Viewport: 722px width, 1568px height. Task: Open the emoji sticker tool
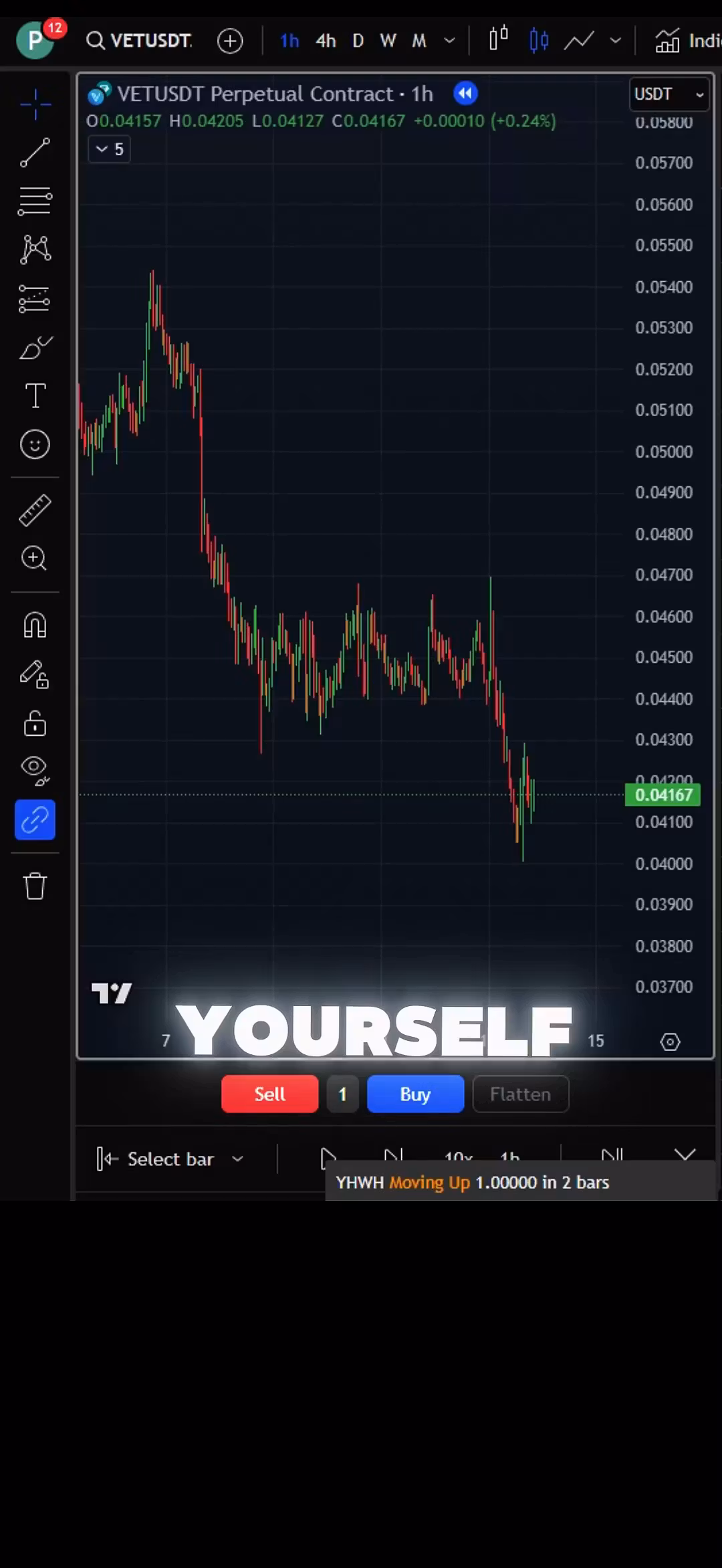click(35, 444)
